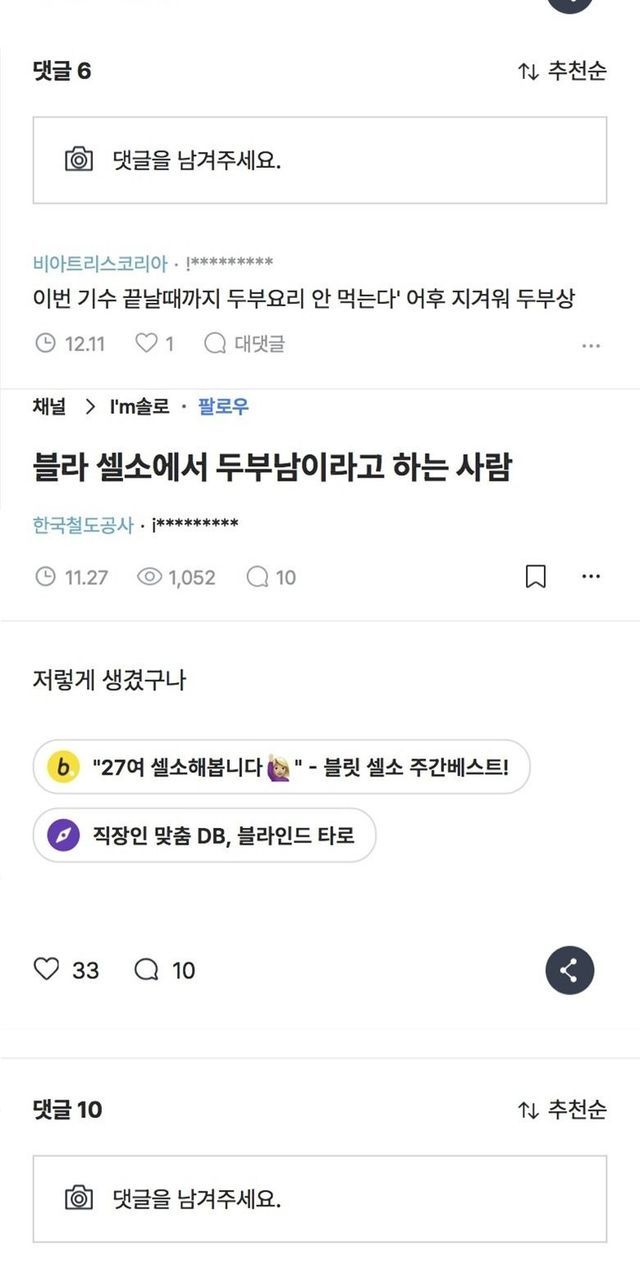Tap the comment icon showing 10 beside the likes
640x1280 pixels.
click(x=147, y=969)
